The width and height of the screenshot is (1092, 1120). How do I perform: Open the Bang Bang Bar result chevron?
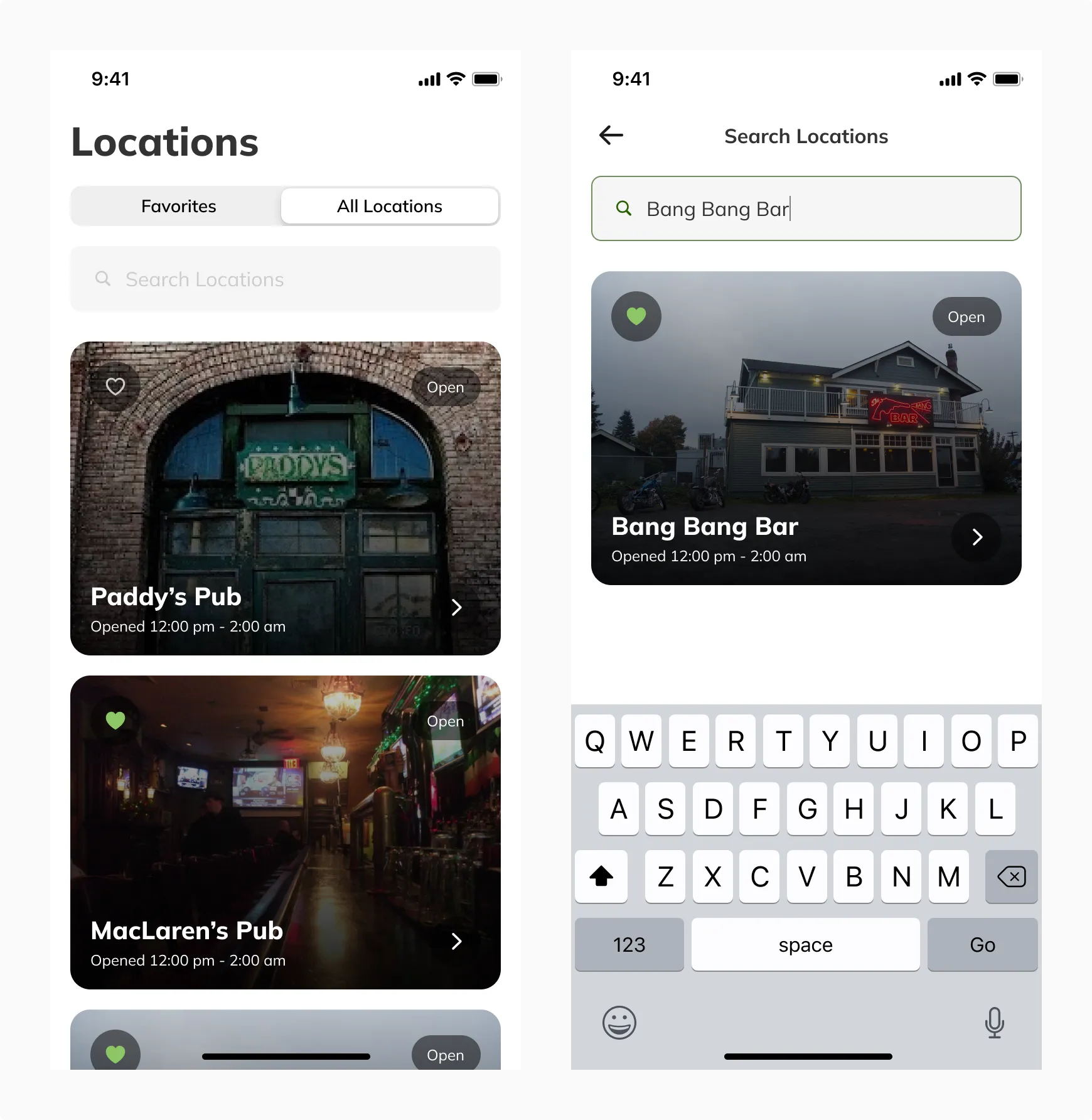[x=977, y=537]
